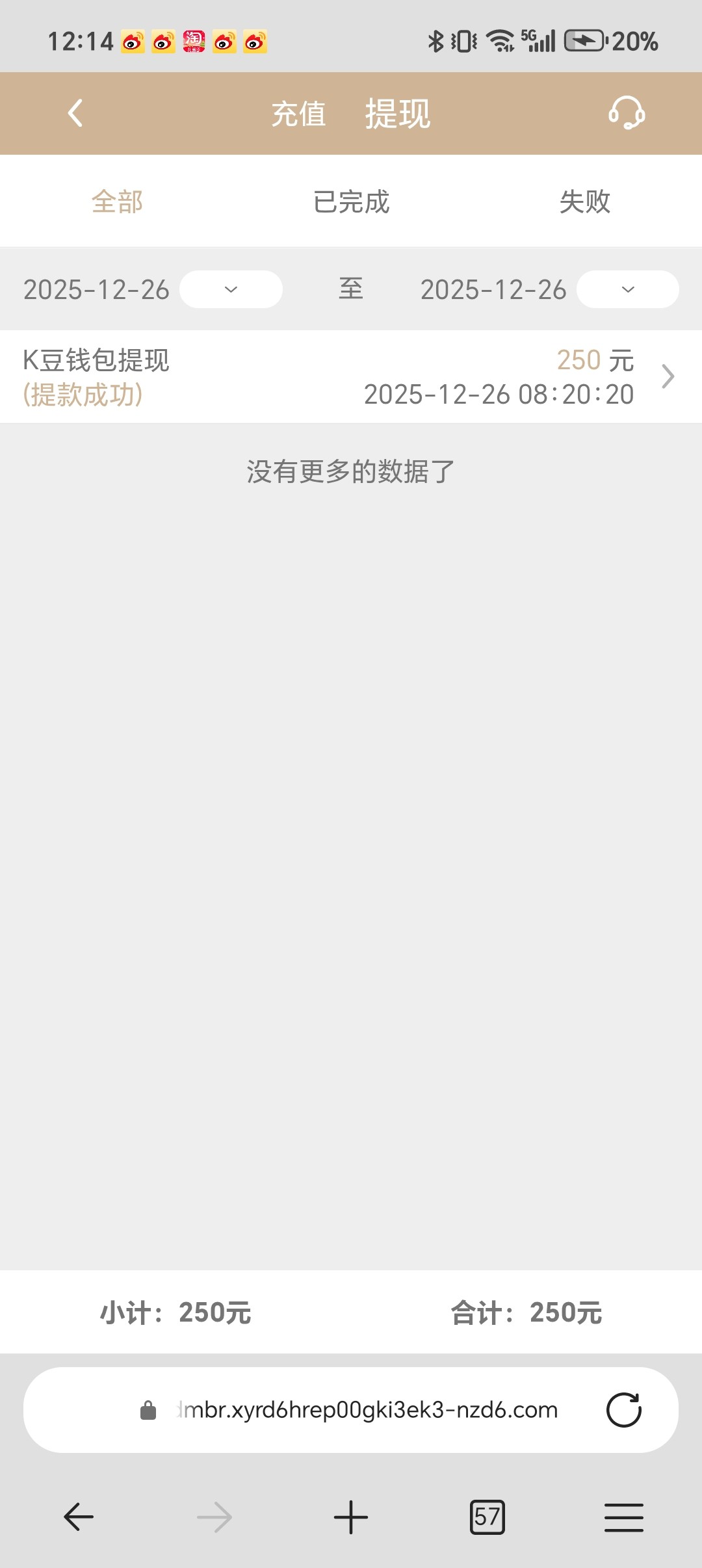Open customer service headset icon
Viewport: 702px width, 1568px height.
click(626, 113)
